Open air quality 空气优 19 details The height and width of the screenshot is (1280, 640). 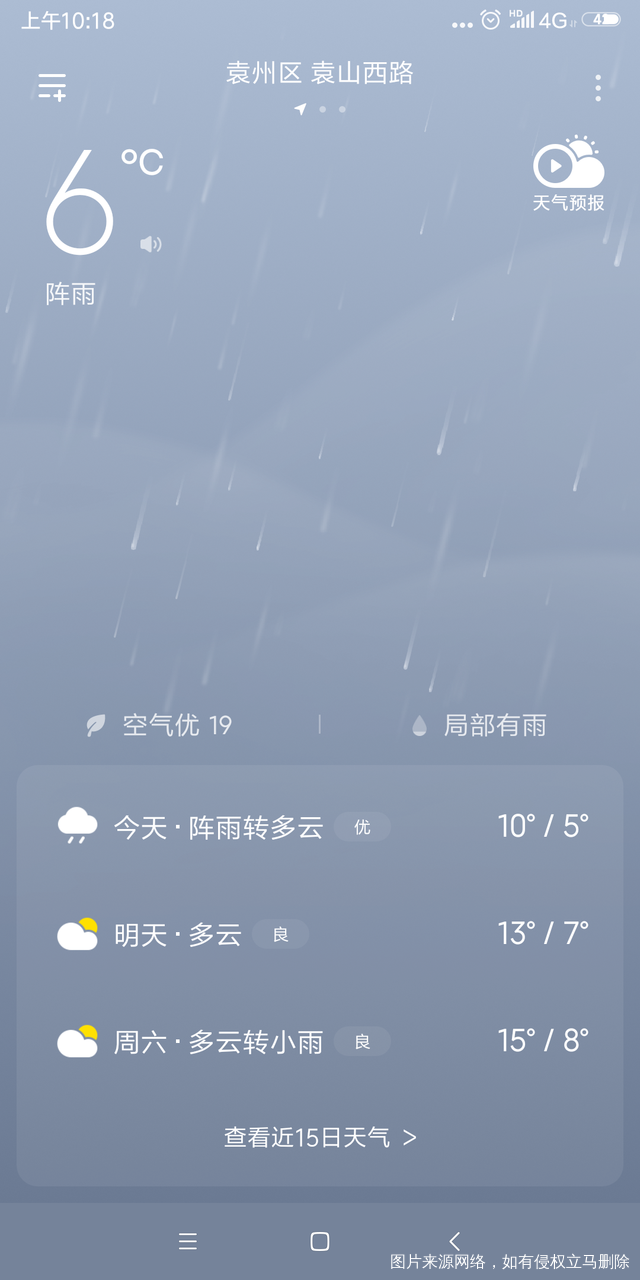click(x=160, y=725)
